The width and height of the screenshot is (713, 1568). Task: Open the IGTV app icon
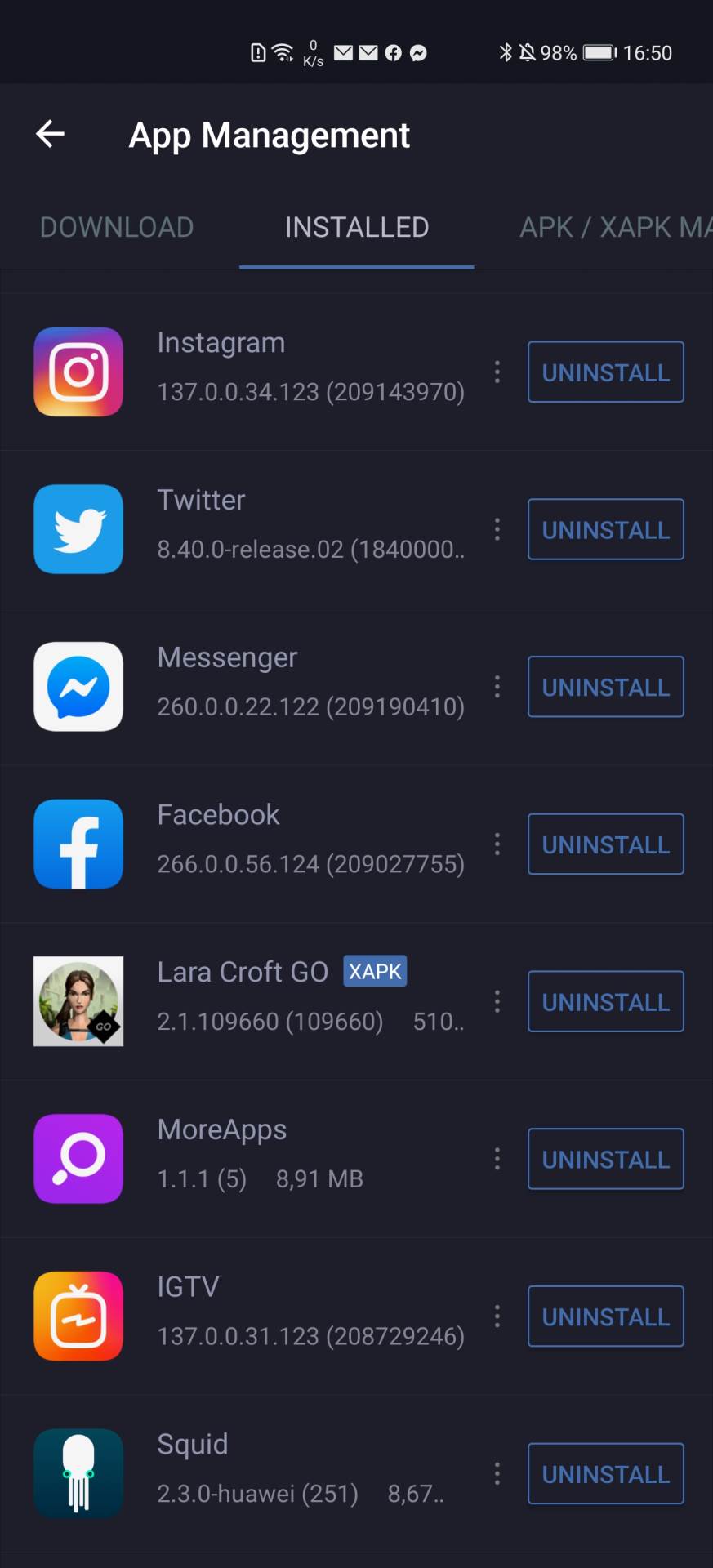click(78, 1316)
